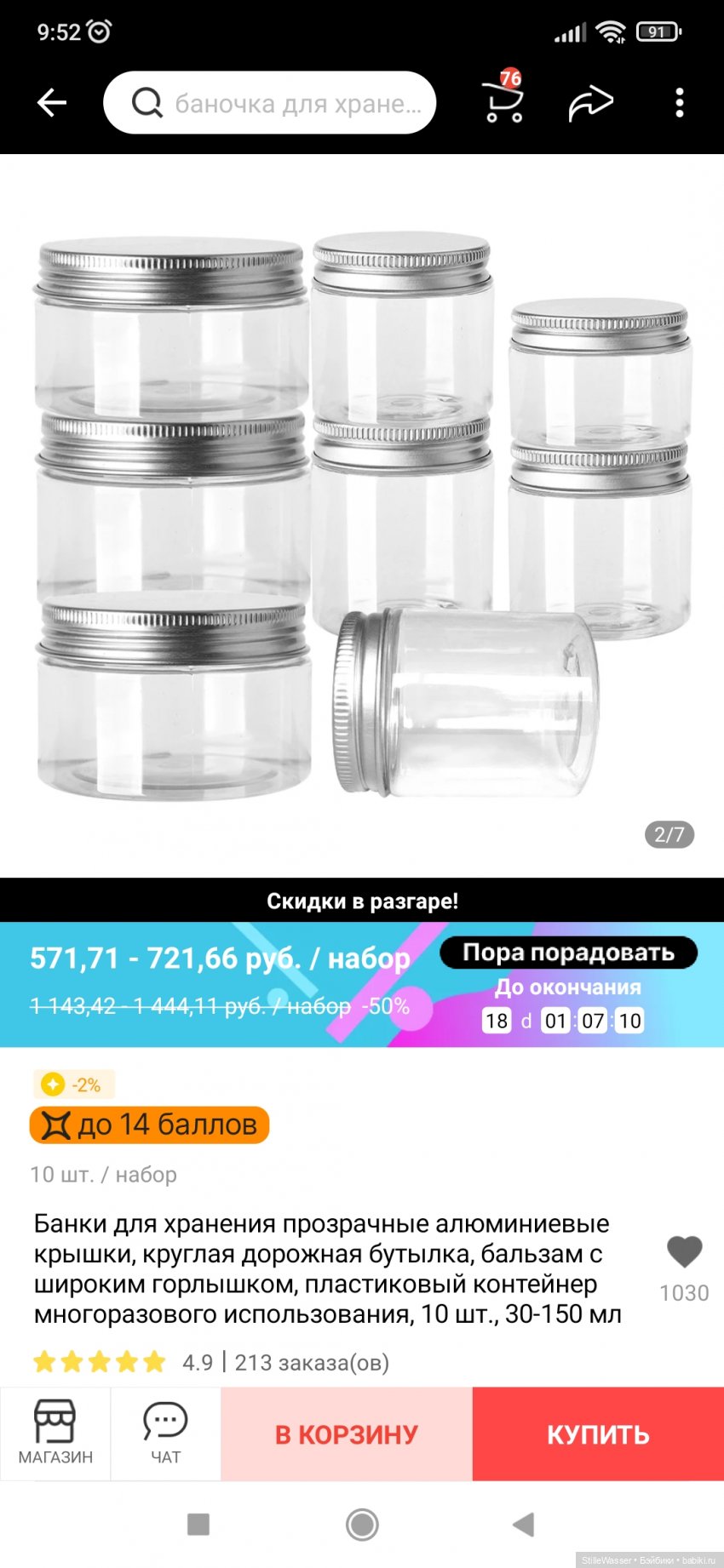Image resolution: width=724 pixels, height=1568 pixels.
Task: View the до 14 баллов bonus badge
Action: point(150,1124)
